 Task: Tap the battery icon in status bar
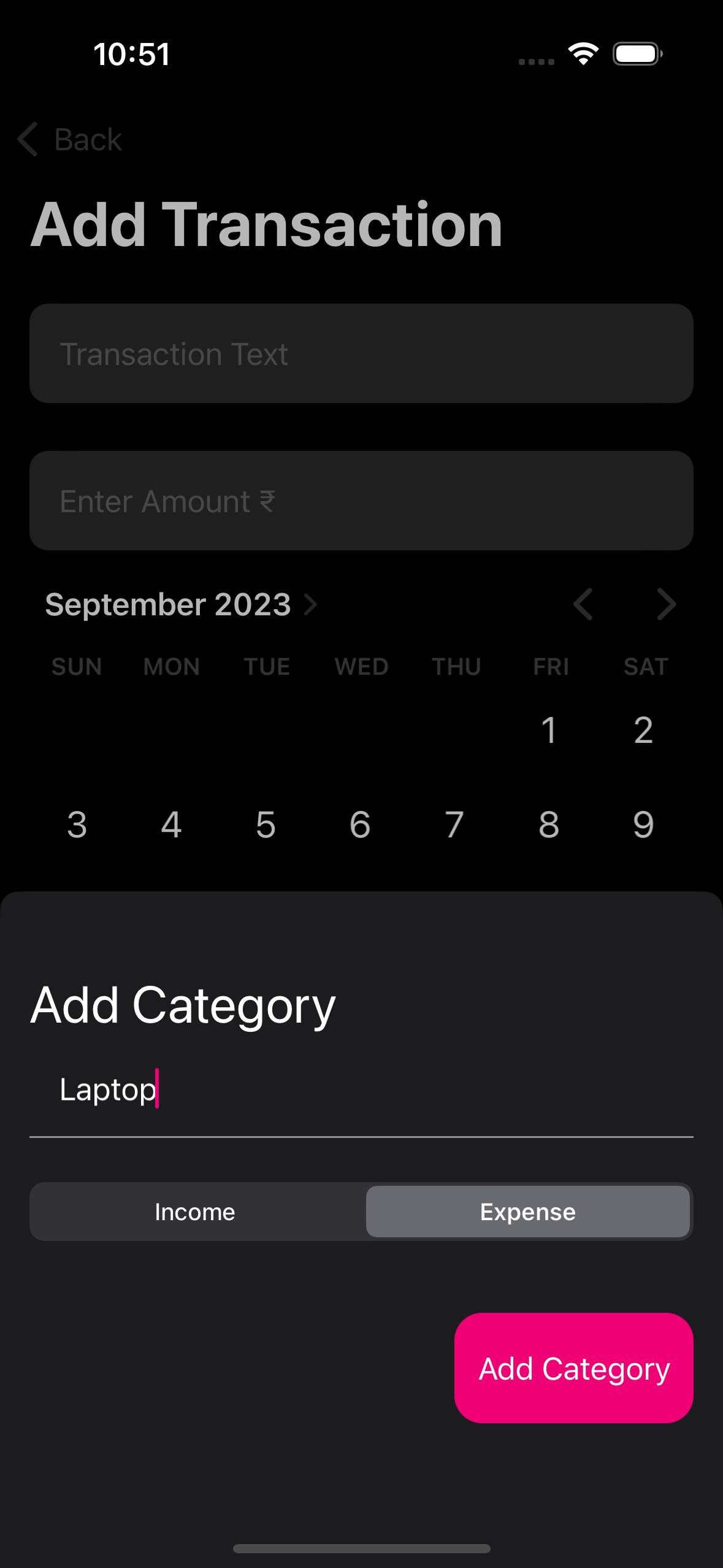tap(636, 54)
